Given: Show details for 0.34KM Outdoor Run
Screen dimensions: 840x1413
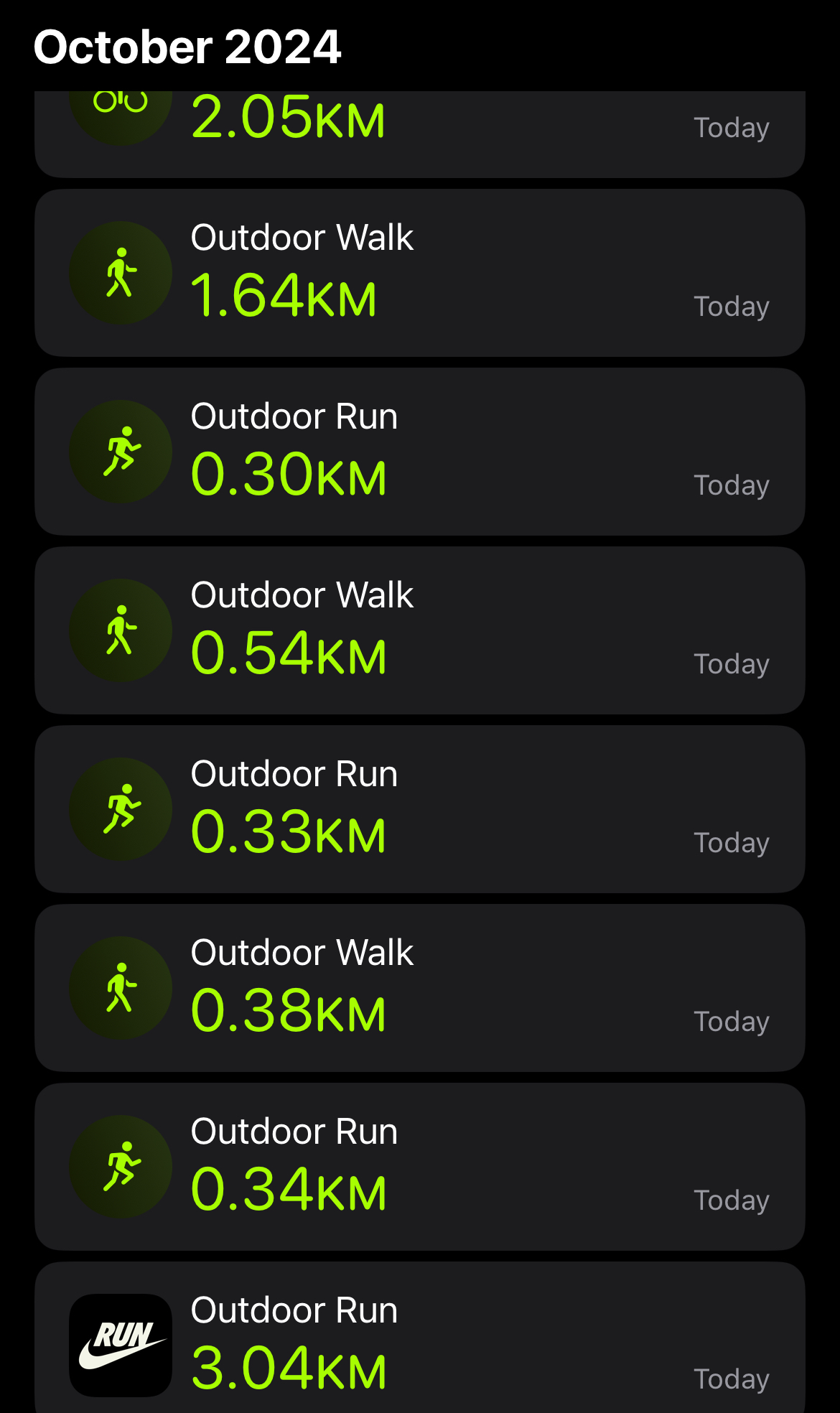Looking at the screenshot, I should point(419,1167).
